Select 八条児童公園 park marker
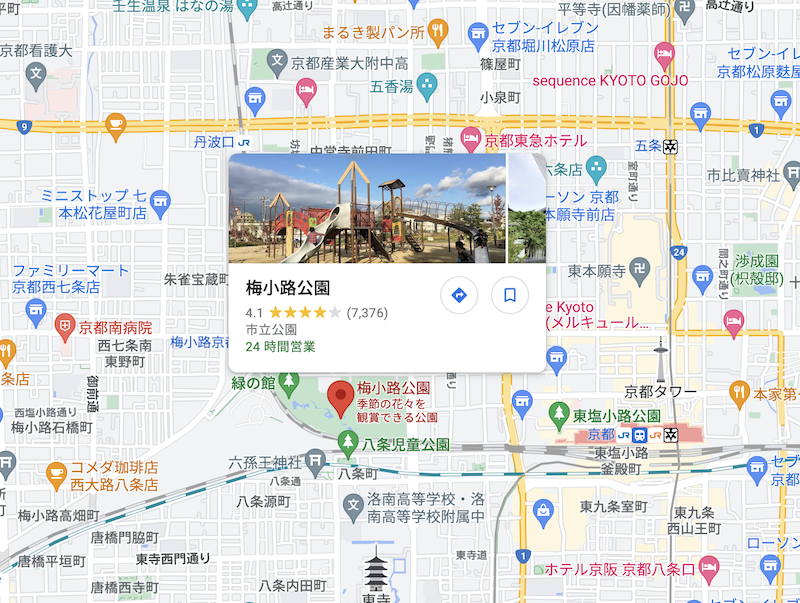 click(x=349, y=440)
